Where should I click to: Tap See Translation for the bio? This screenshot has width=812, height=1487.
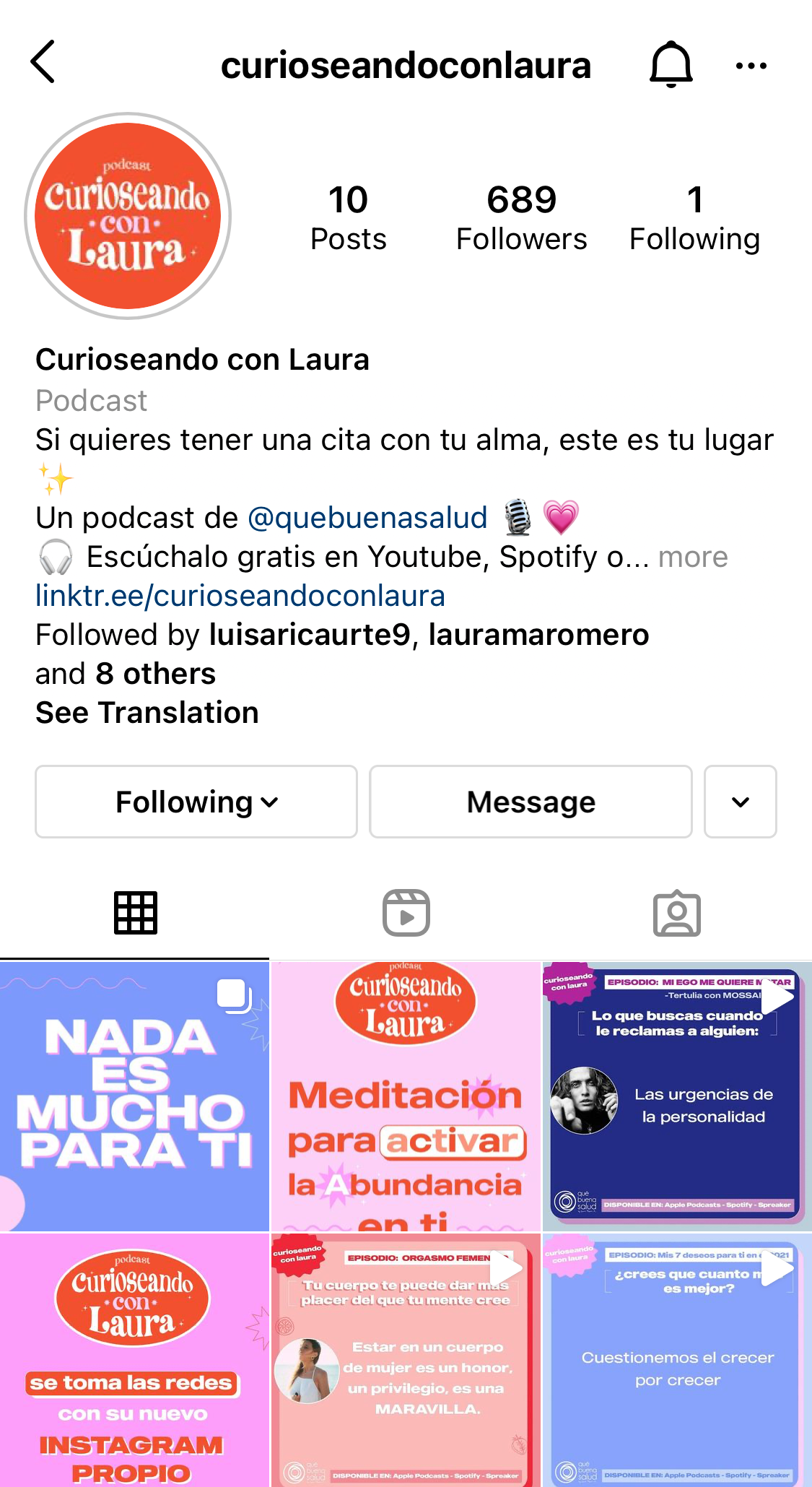[147, 713]
